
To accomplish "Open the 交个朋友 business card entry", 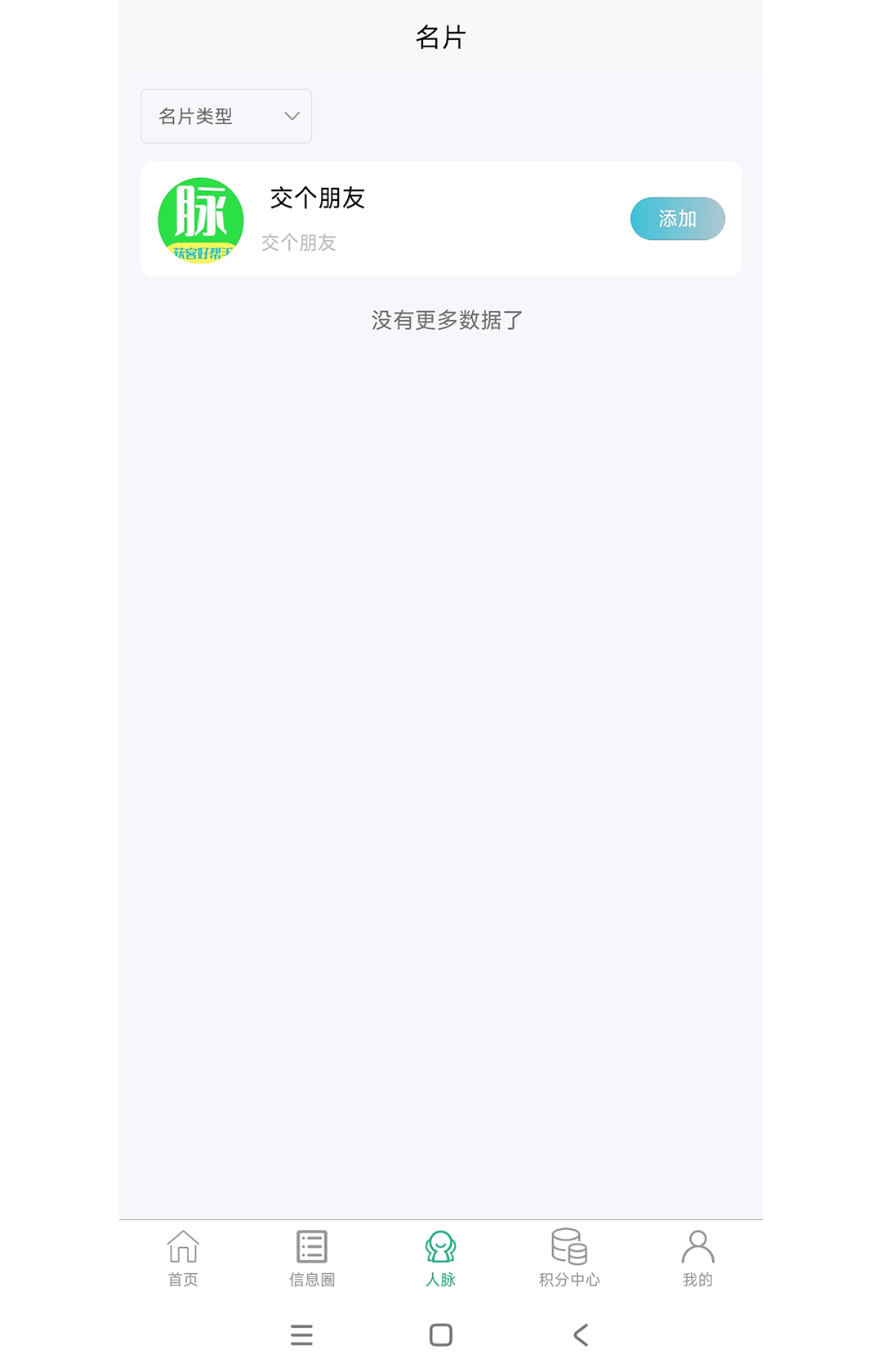I will (441, 219).
